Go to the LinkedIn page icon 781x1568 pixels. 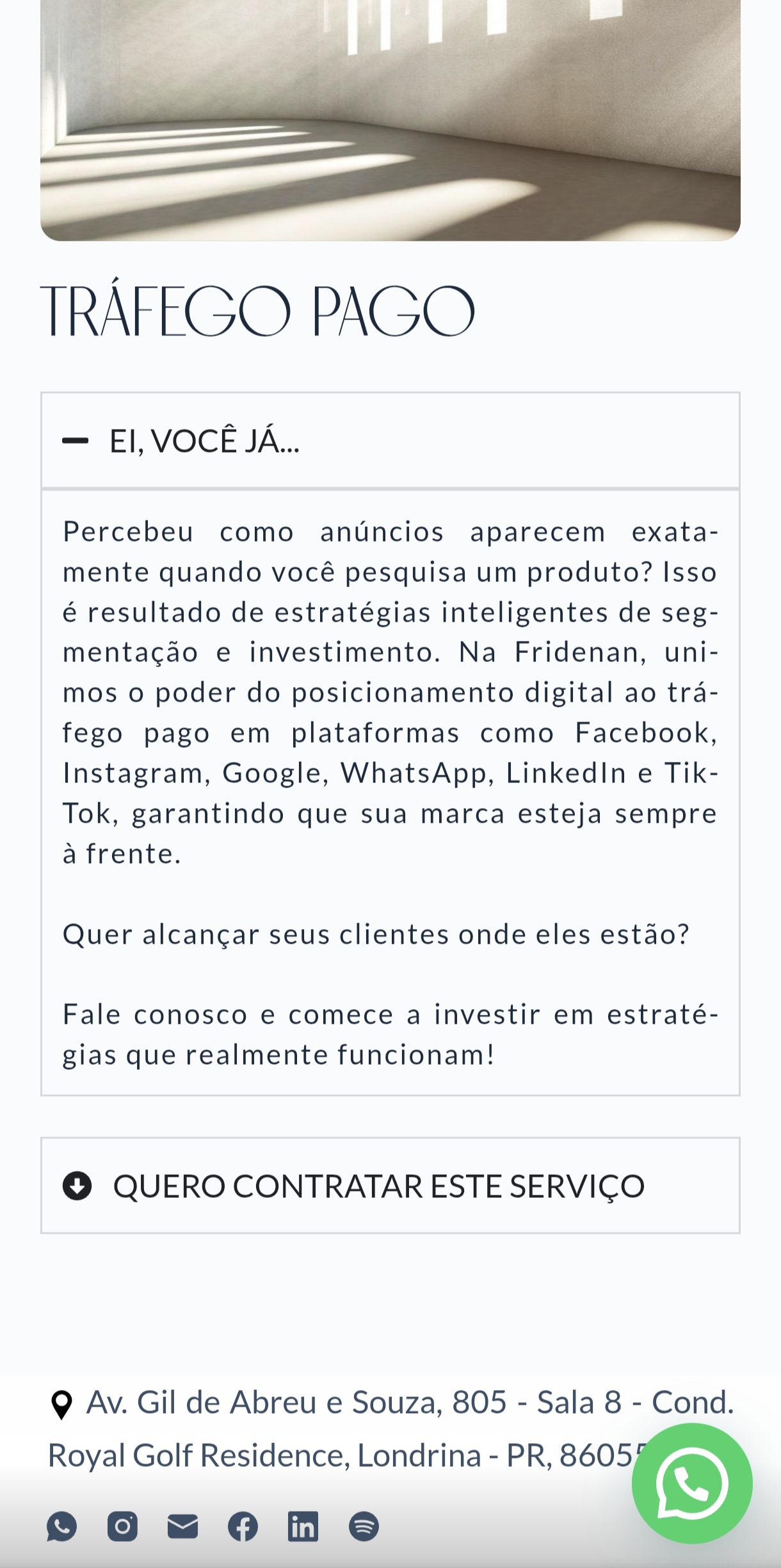pos(303,1526)
